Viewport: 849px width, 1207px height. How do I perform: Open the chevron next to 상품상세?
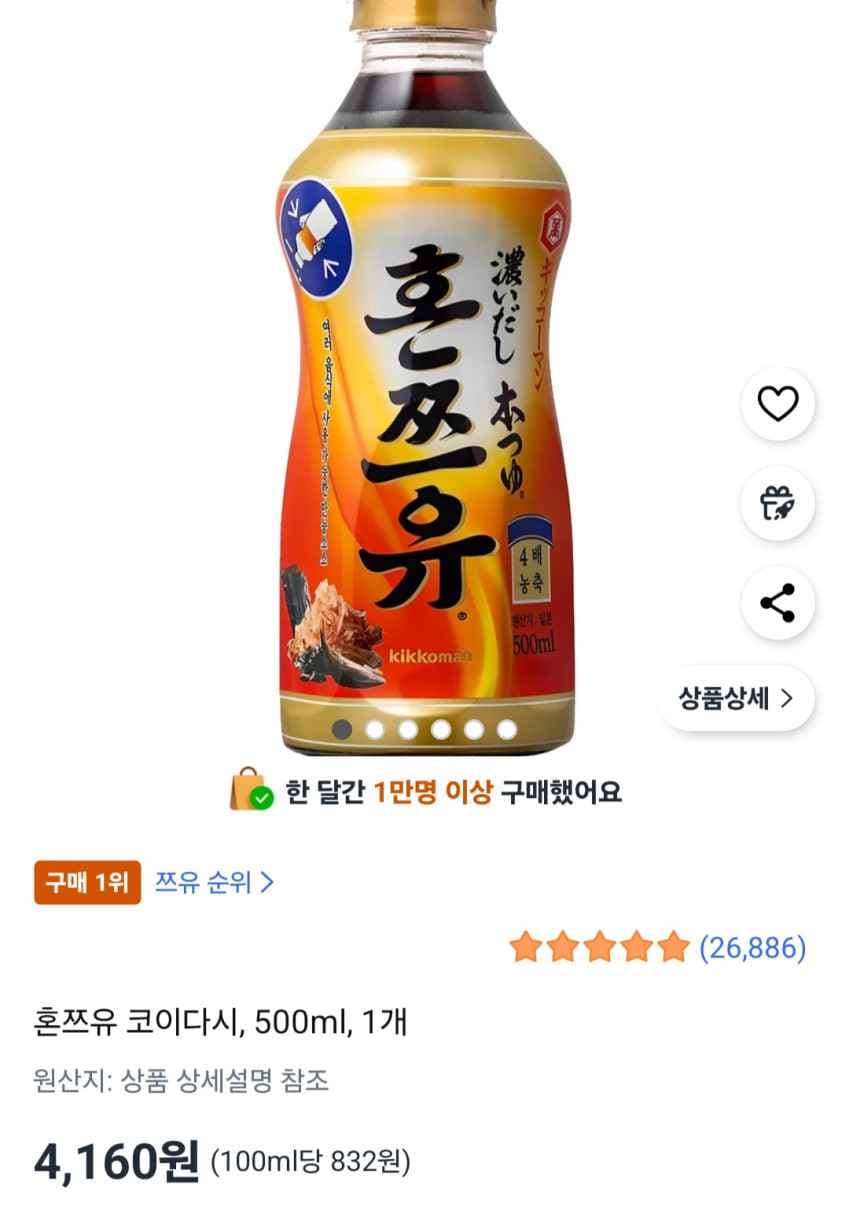tap(789, 699)
